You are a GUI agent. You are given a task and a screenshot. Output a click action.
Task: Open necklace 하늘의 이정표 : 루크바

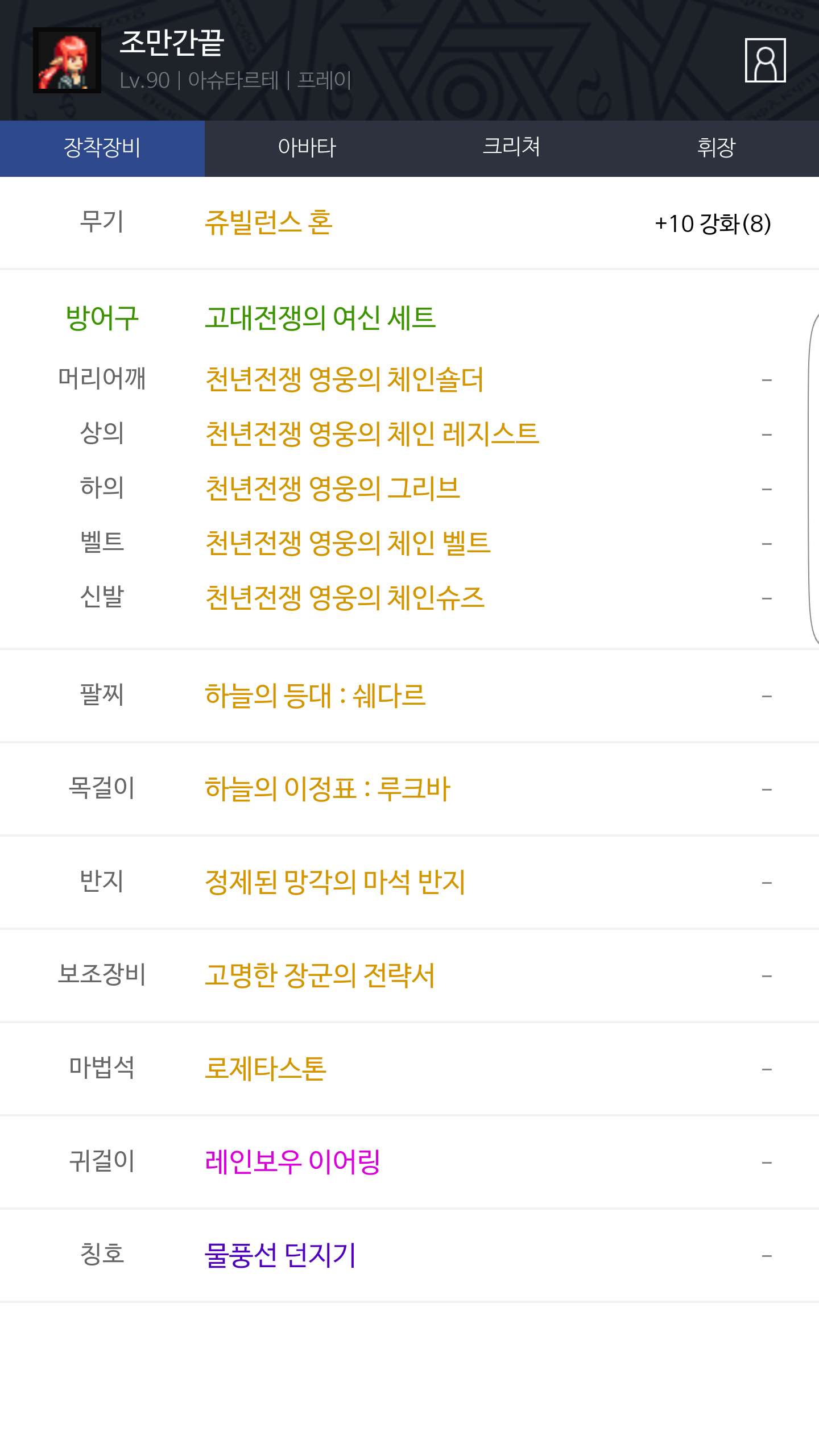pyautogui.click(x=327, y=789)
